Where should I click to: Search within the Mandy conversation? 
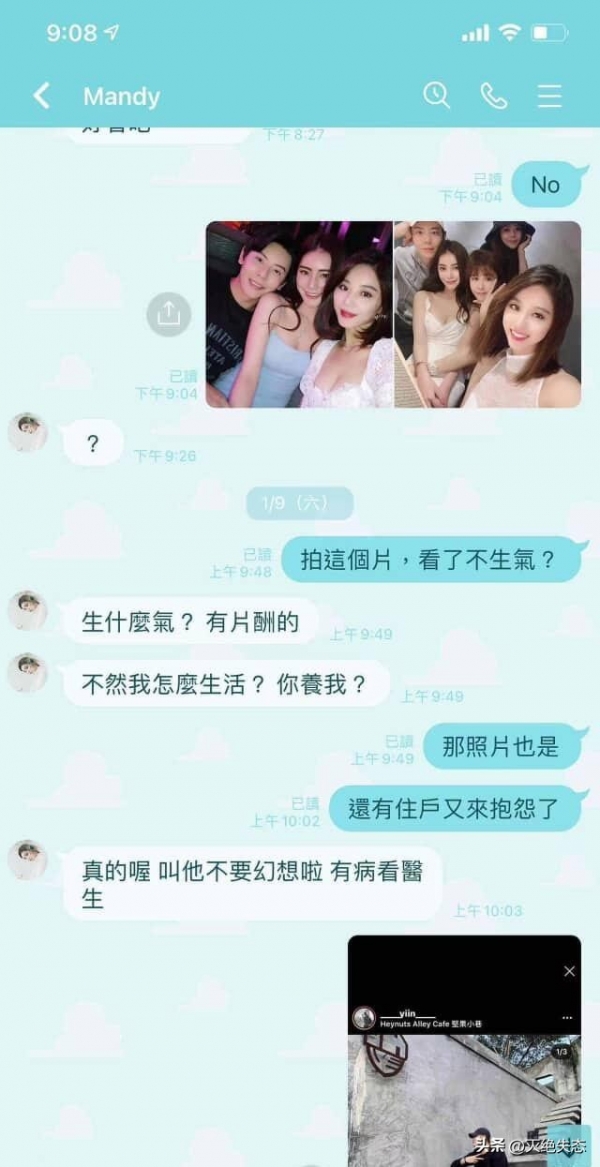(x=436, y=95)
